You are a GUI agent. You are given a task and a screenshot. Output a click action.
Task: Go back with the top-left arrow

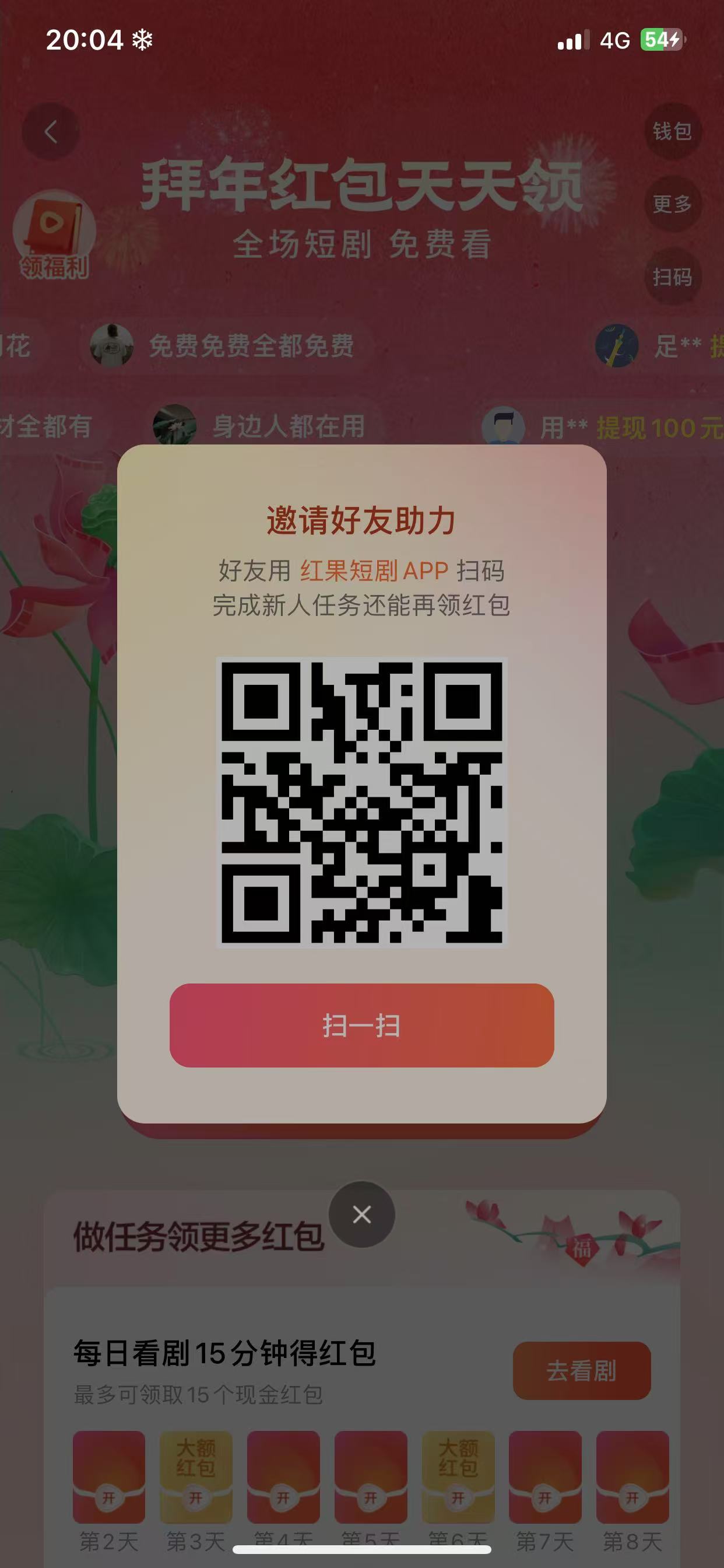pos(51,131)
